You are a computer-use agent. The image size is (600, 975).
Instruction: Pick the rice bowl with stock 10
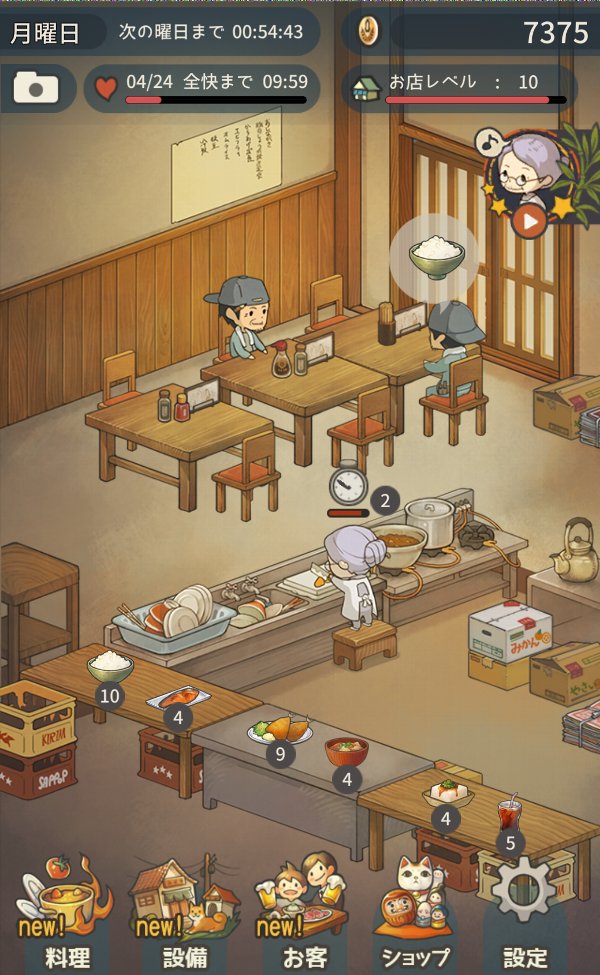(110, 666)
